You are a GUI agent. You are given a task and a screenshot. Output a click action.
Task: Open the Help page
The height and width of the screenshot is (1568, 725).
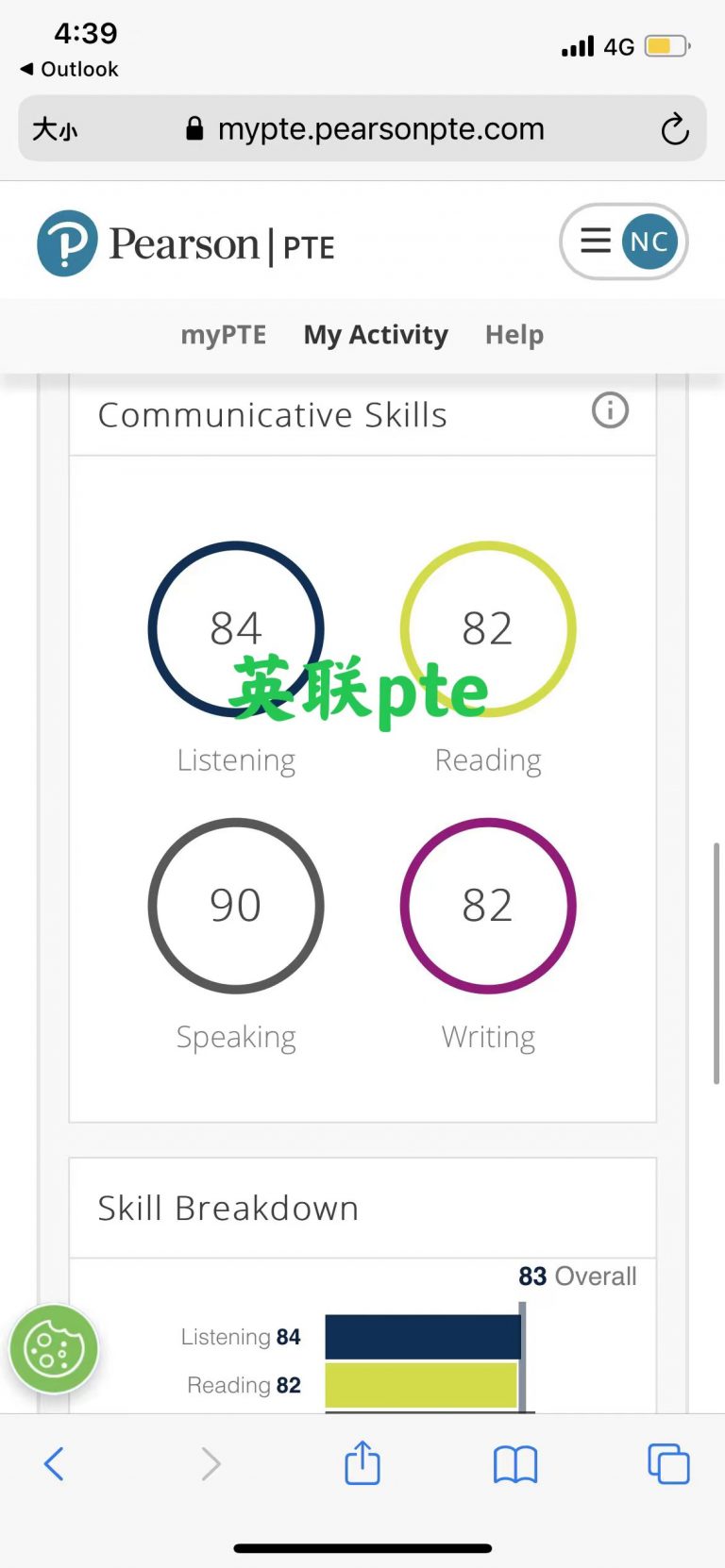click(514, 335)
